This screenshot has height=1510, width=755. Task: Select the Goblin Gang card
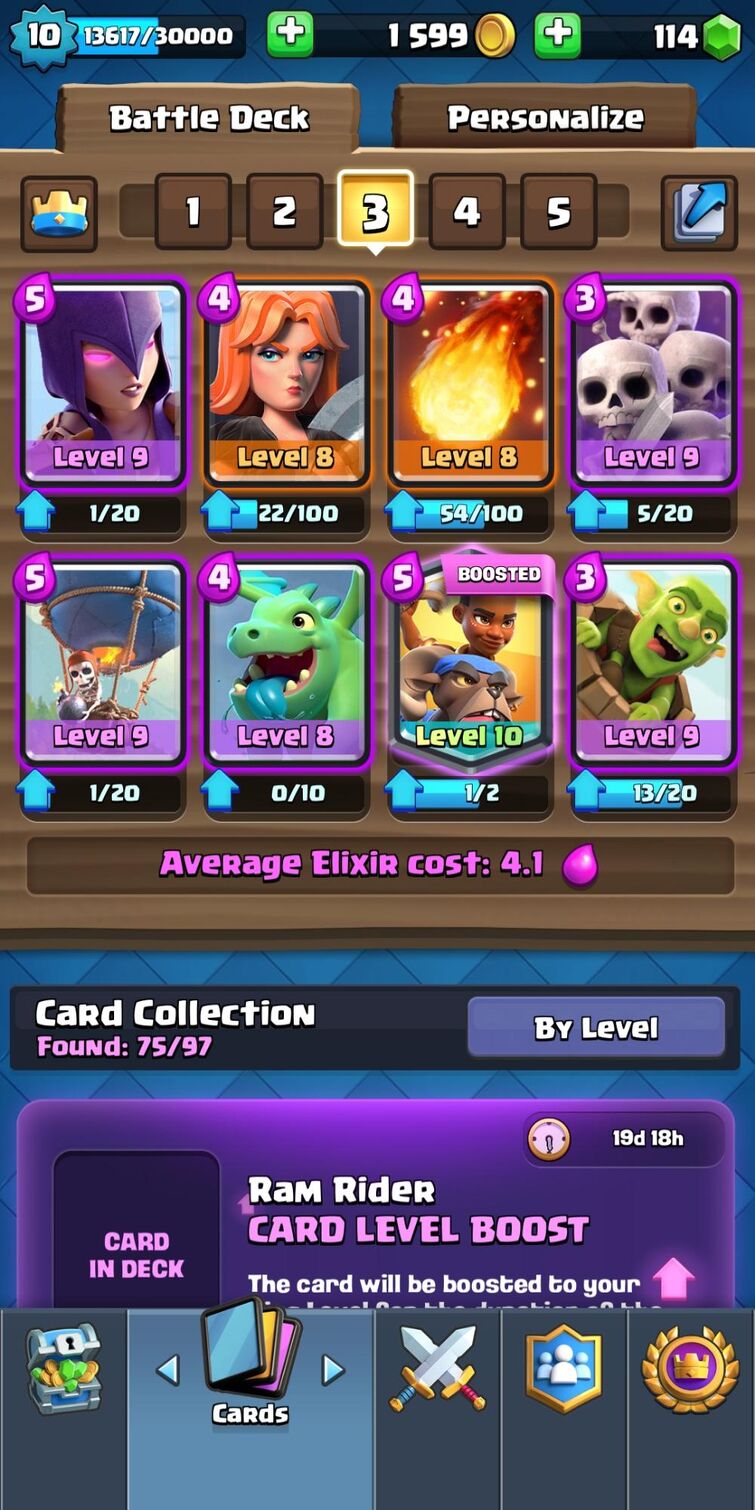point(653,662)
